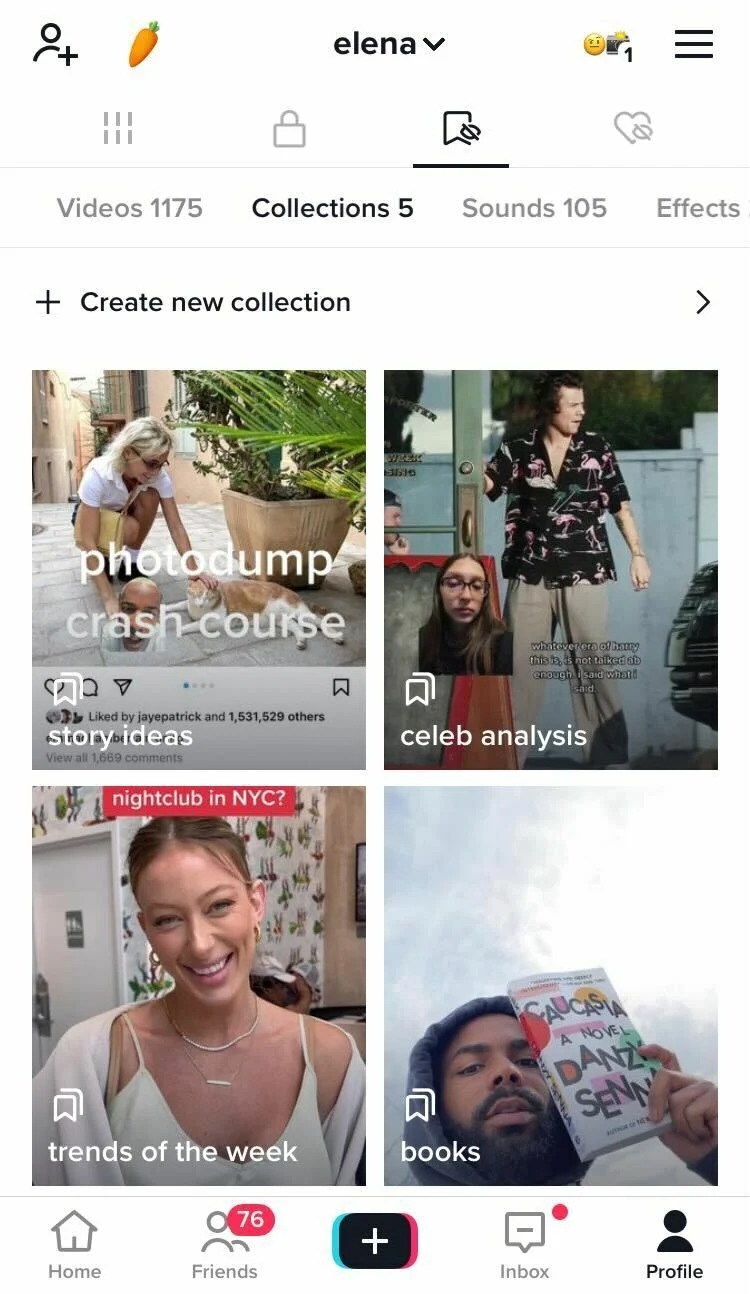The height and width of the screenshot is (1294, 750).
Task: Open the story ideas collection
Action: [x=199, y=569]
